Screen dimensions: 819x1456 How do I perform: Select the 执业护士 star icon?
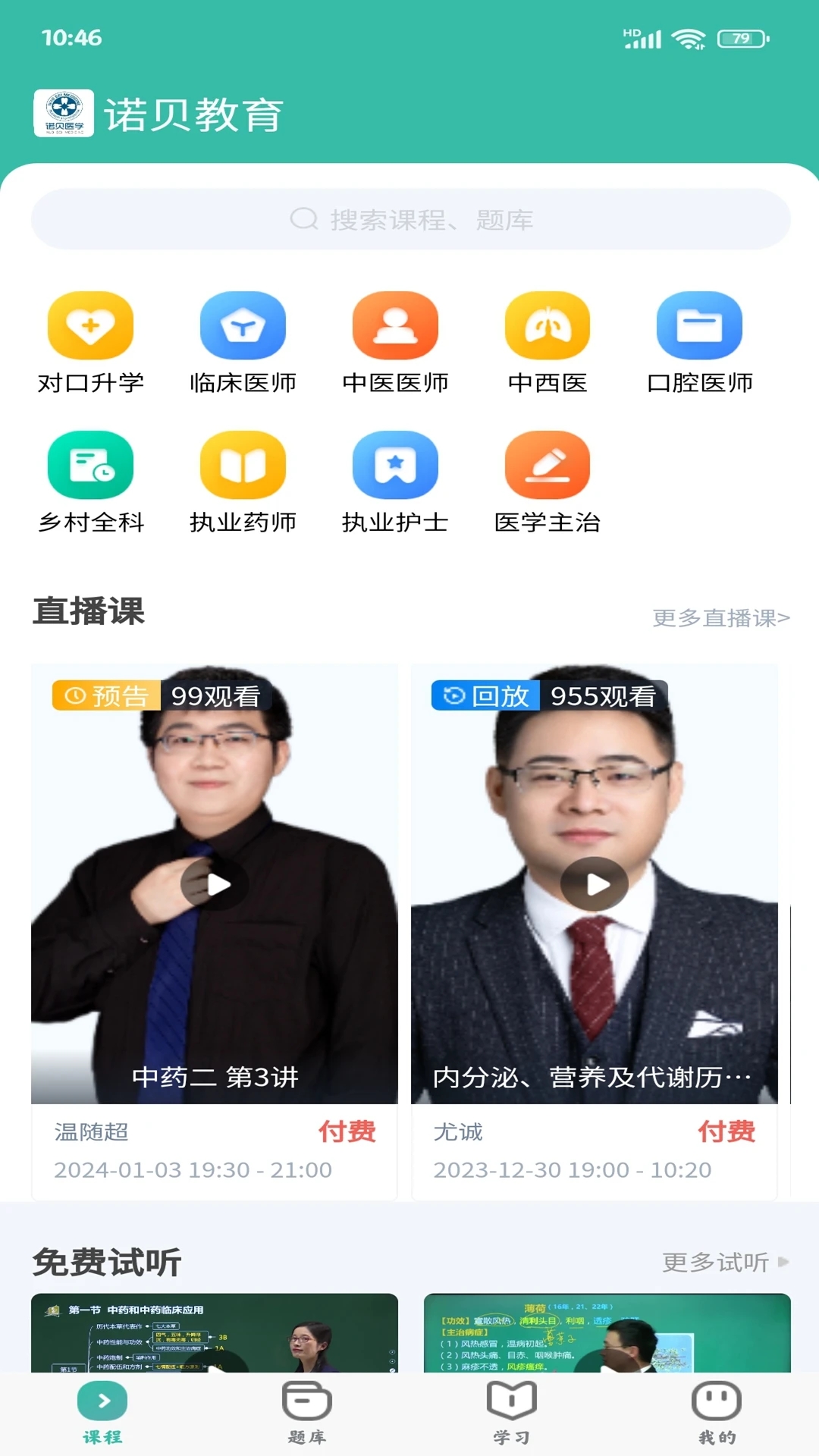(396, 465)
